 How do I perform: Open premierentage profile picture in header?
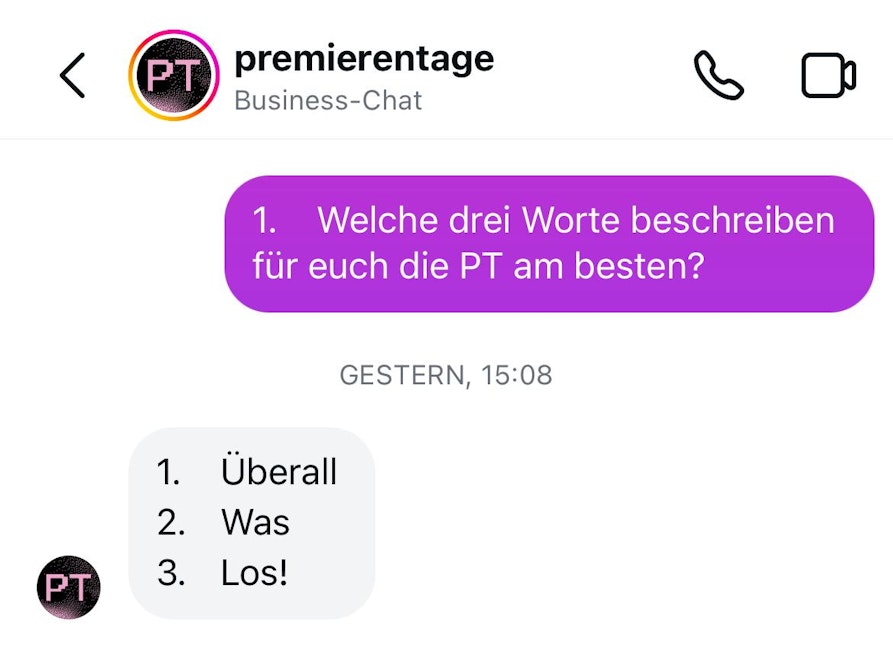pos(174,76)
